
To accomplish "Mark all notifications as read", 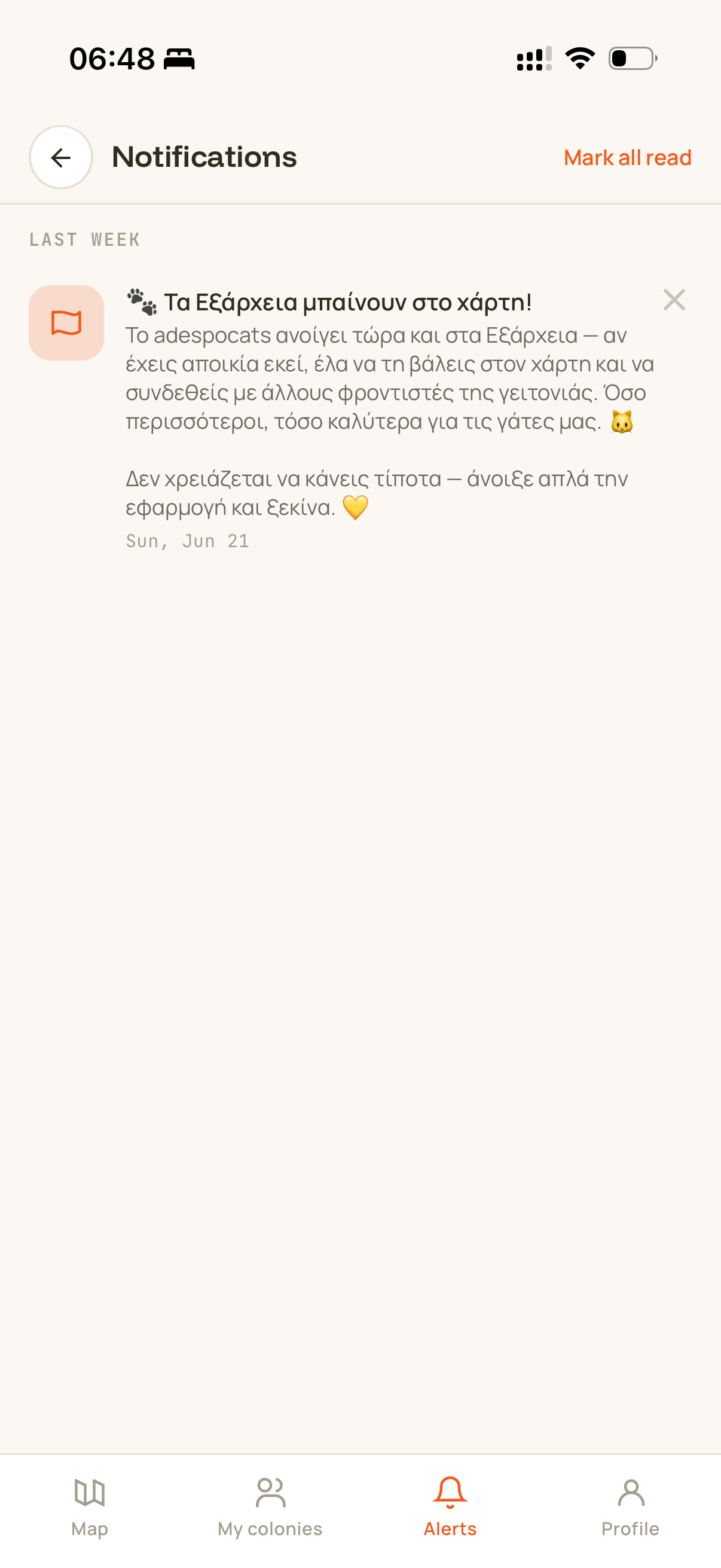I will click(x=627, y=158).
